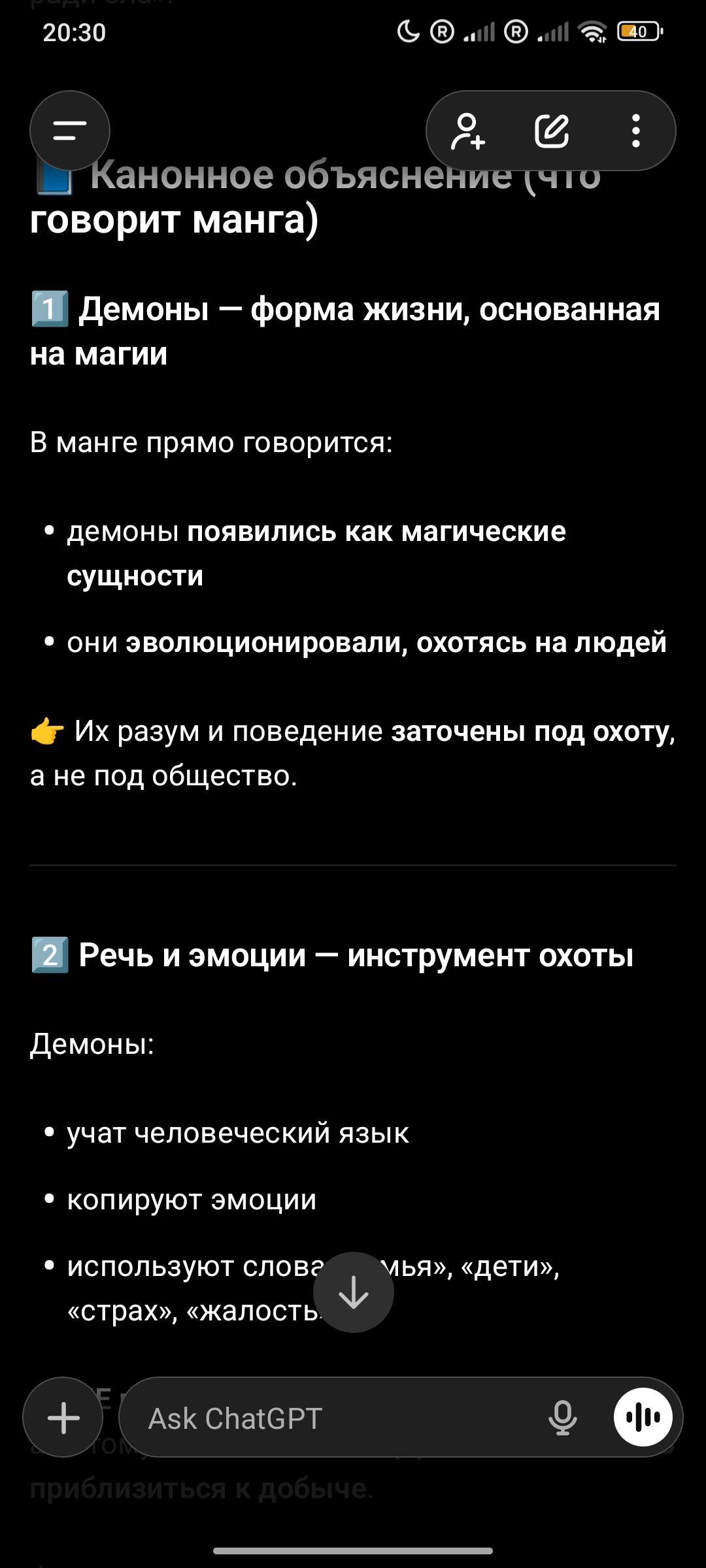Screen dimensions: 706x1568
Task: Open the three-dot overflow menu
Action: [635, 131]
